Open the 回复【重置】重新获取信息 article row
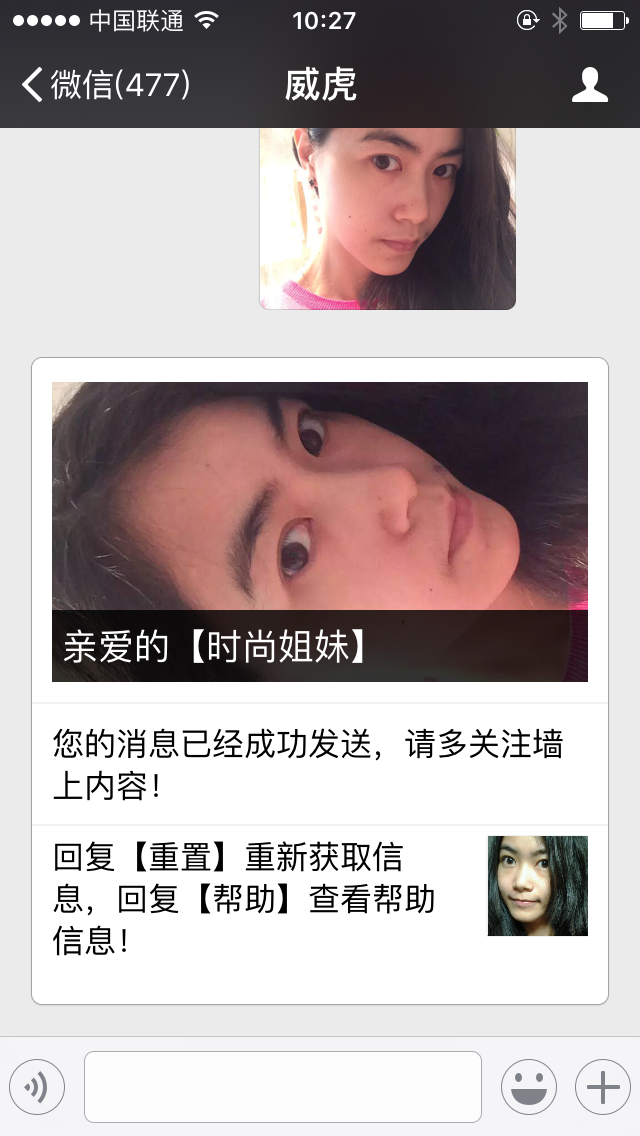 click(x=320, y=898)
